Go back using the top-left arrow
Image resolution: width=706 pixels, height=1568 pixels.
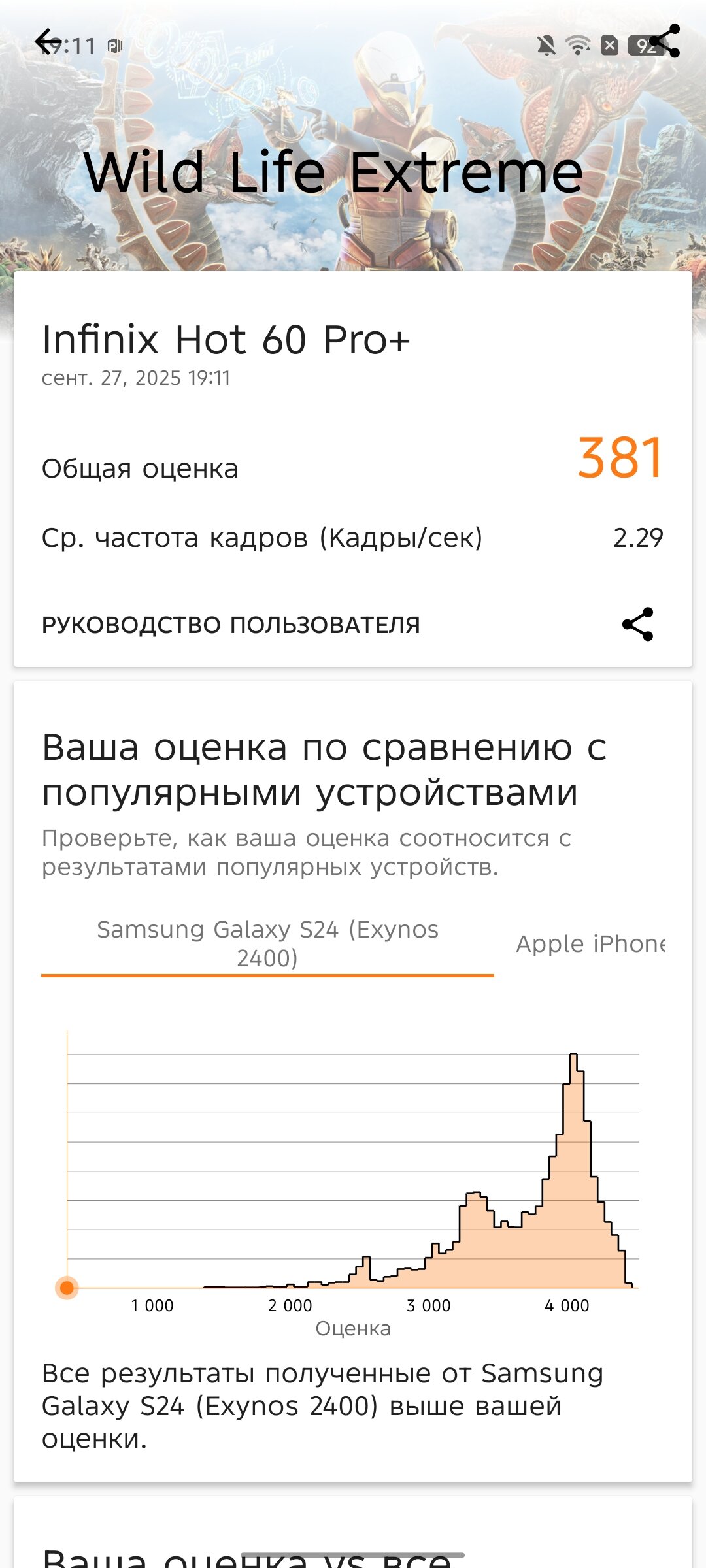(47, 42)
